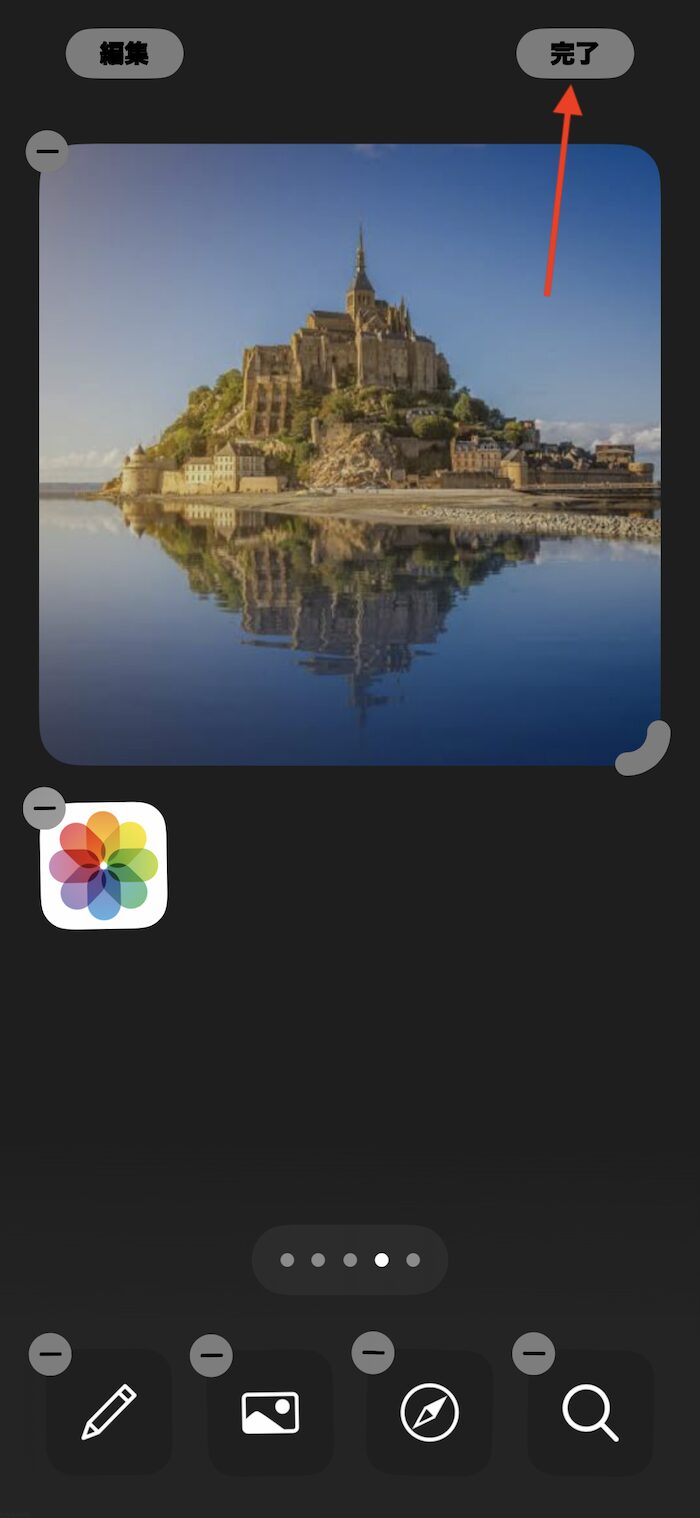Remove the picture app from the dock
The width and height of the screenshot is (700, 1518).
211,1356
